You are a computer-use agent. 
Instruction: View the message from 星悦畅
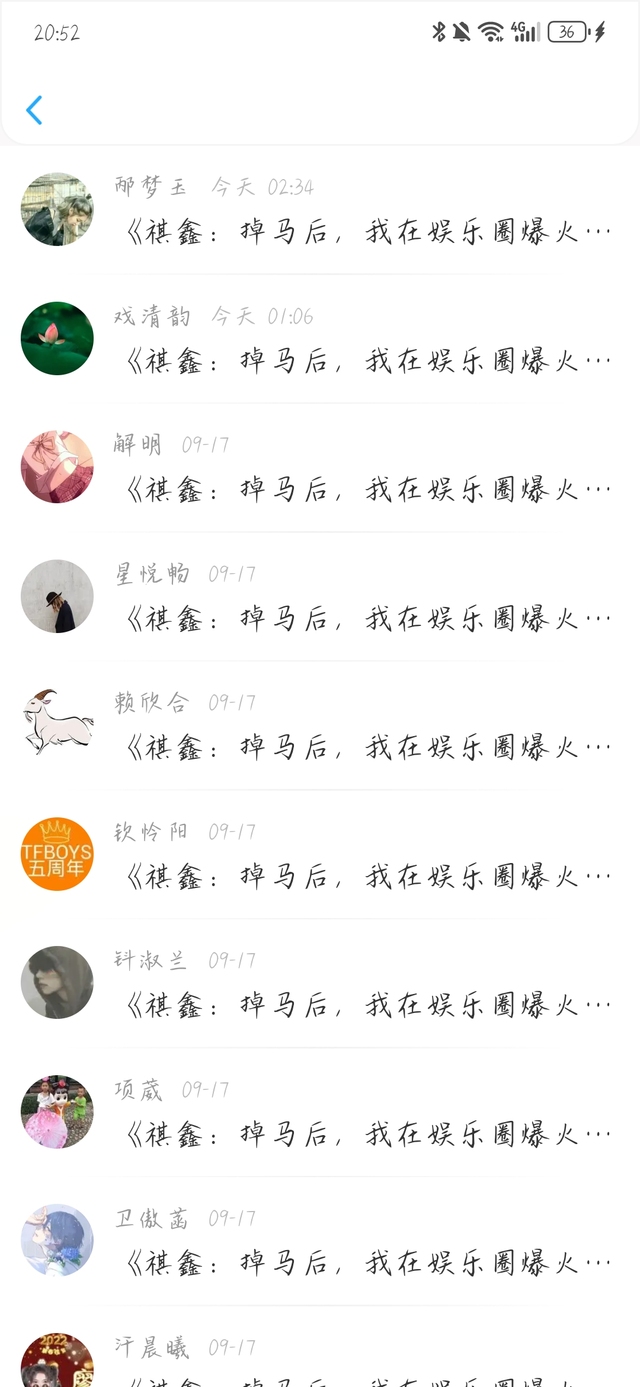coord(320,597)
